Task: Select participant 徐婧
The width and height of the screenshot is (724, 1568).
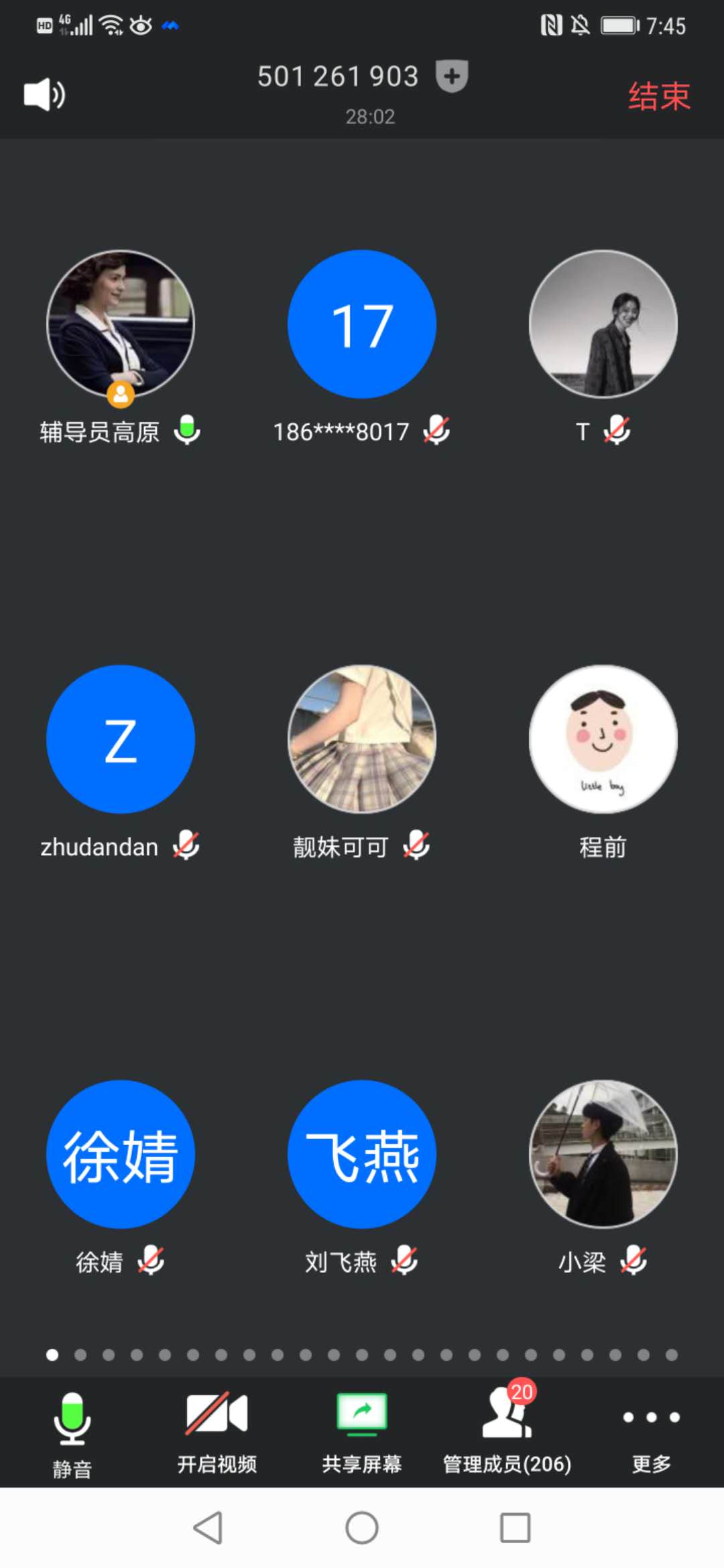Action: [121, 1154]
